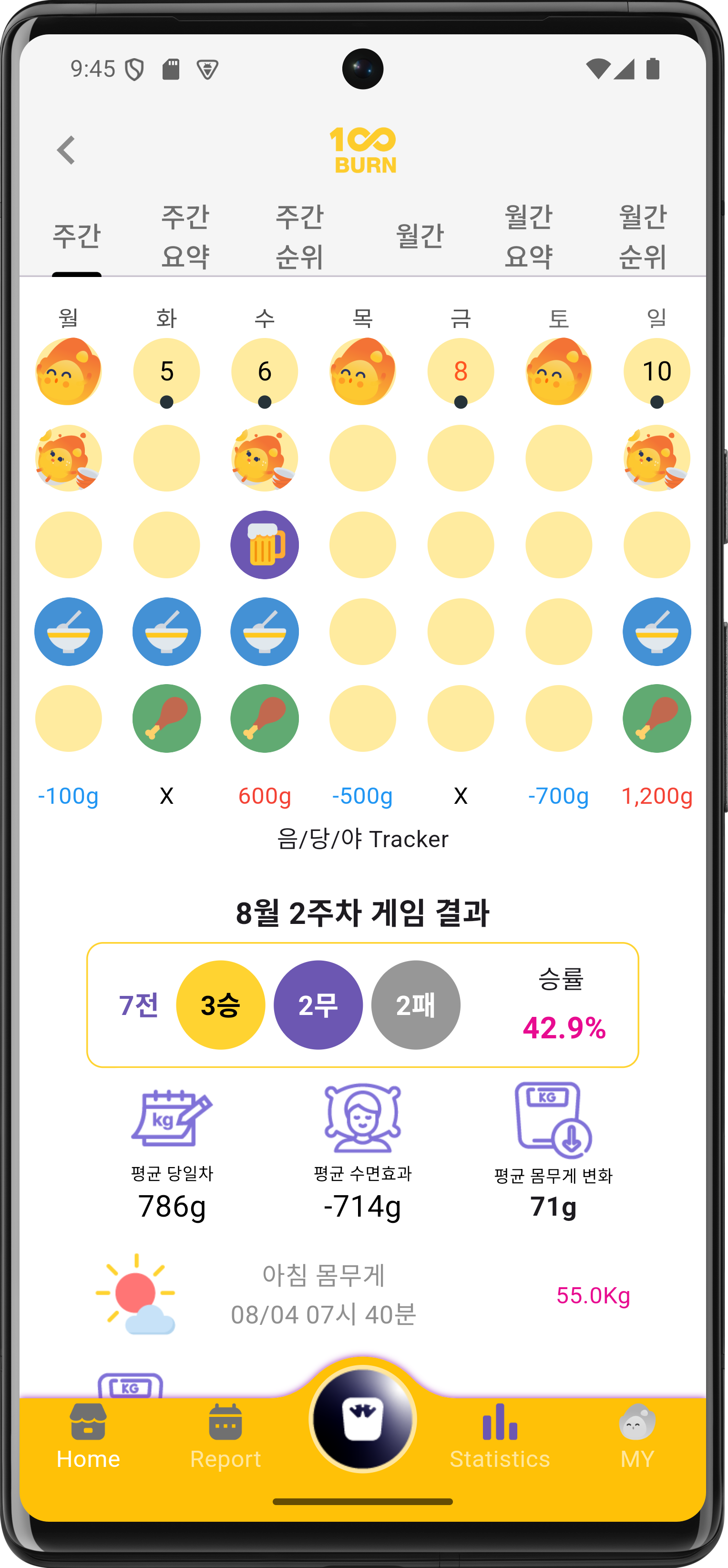Image resolution: width=728 pixels, height=1568 pixels.
Task: Click Wednesday's rice bowl icon
Action: coord(265,632)
